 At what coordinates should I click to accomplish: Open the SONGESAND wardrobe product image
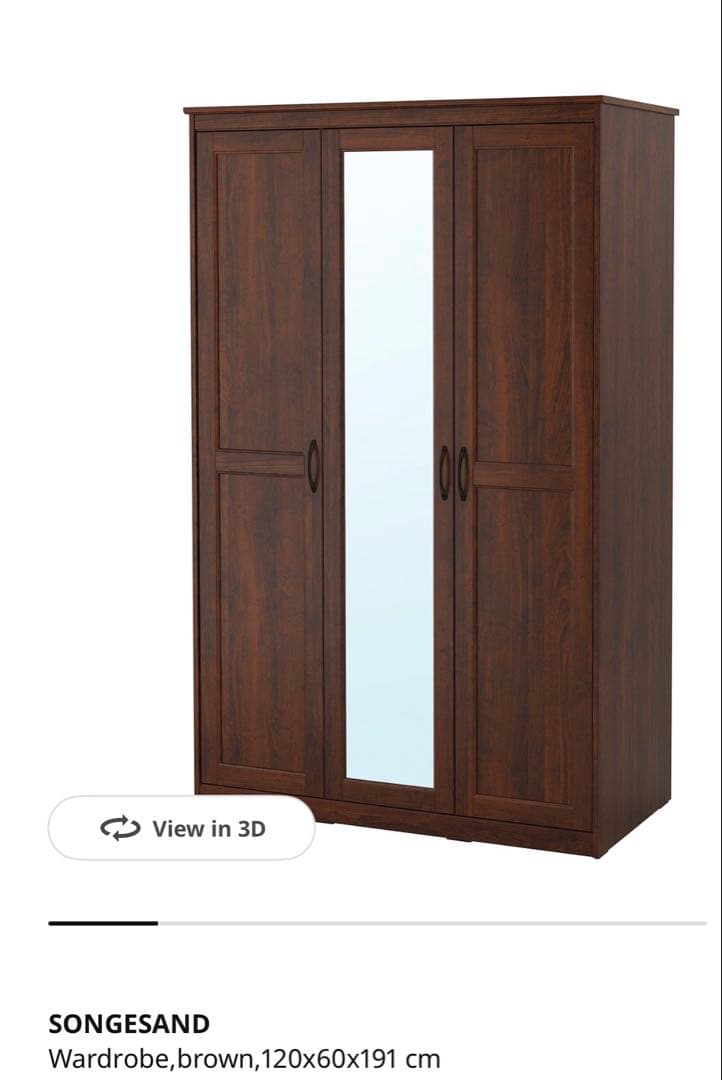pos(430,460)
